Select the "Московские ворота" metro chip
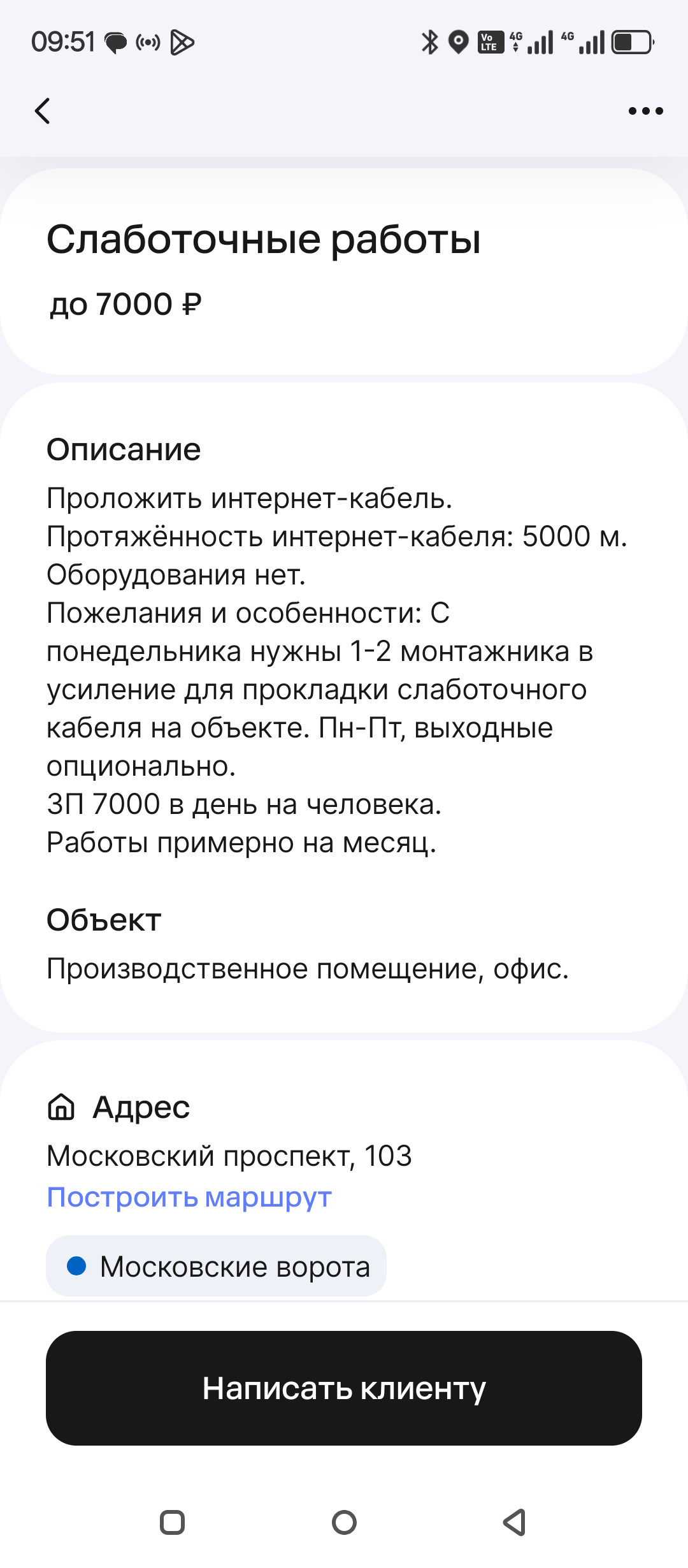This screenshot has width=688, height=1568. (216, 1266)
